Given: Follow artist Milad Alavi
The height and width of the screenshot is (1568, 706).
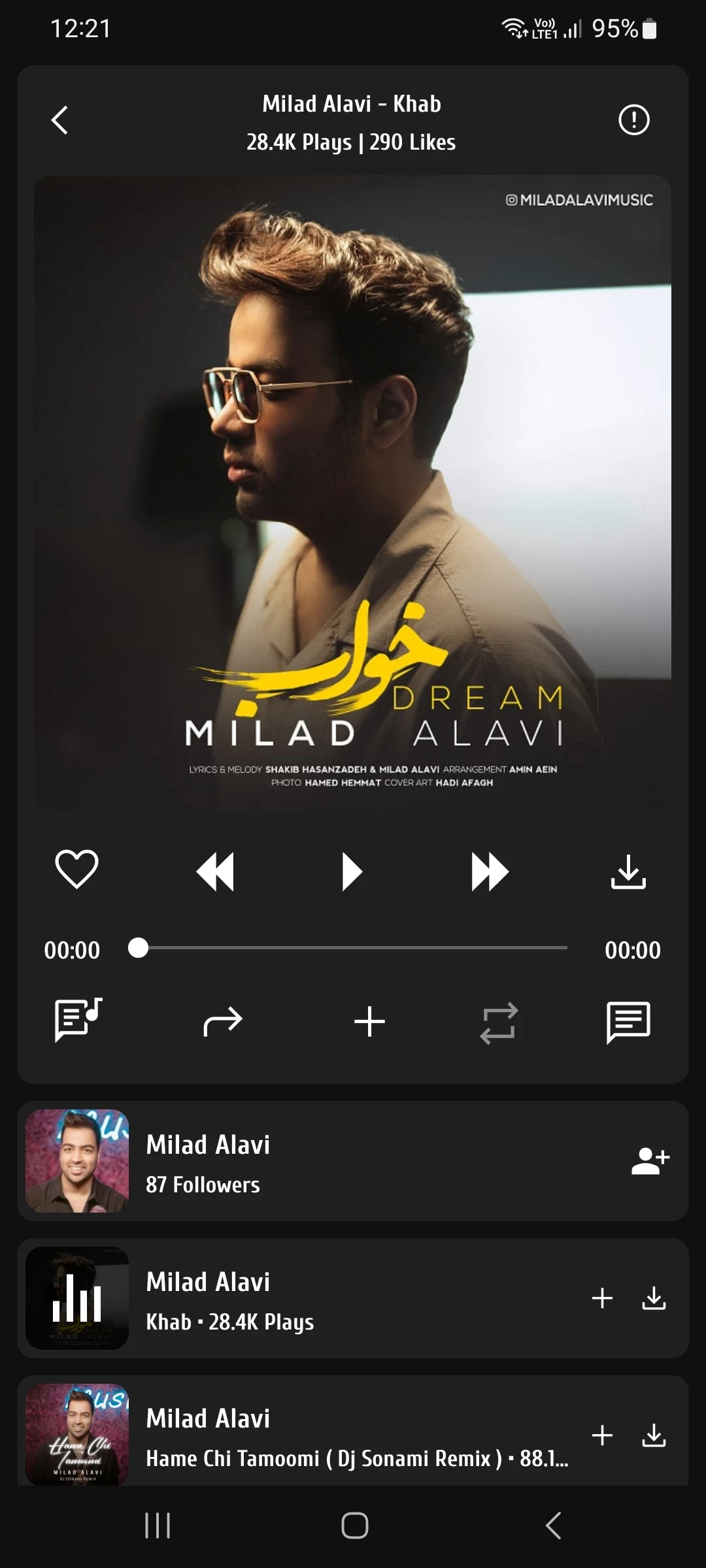Looking at the screenshot, I should click(650, 1161).
